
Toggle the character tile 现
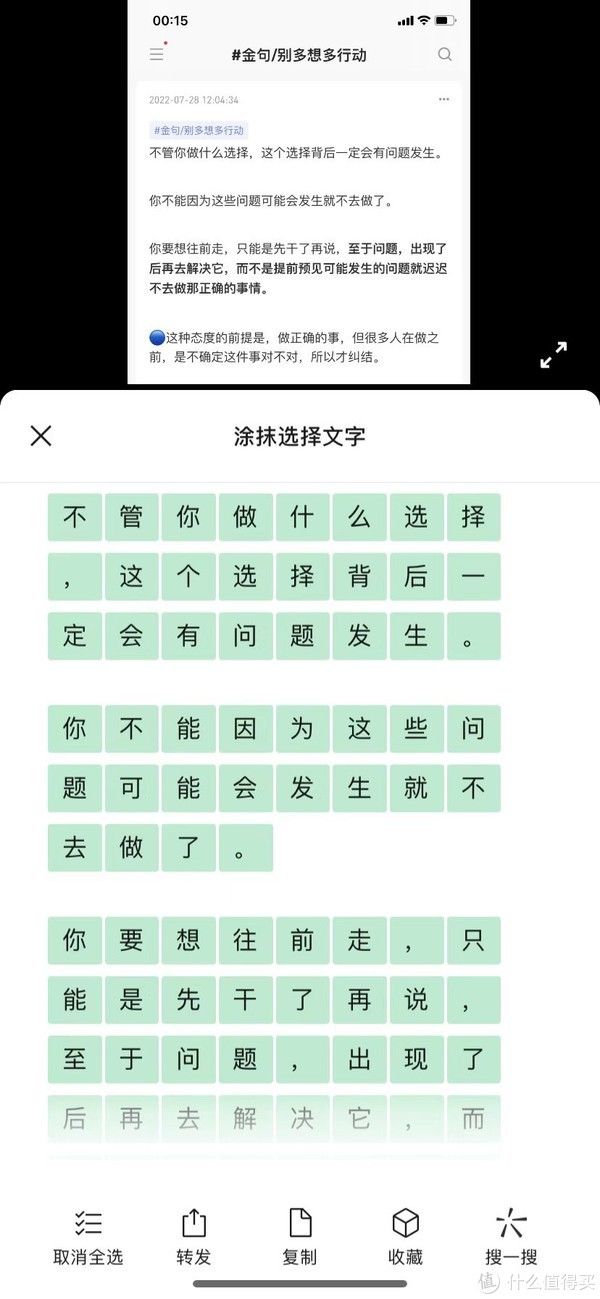(416, 1059)
